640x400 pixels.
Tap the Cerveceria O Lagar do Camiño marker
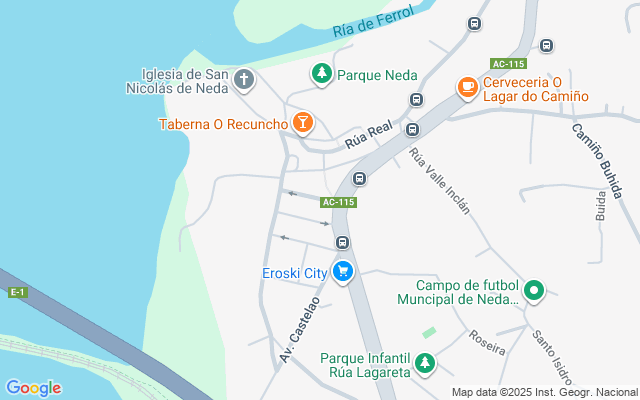click(467, 88)
